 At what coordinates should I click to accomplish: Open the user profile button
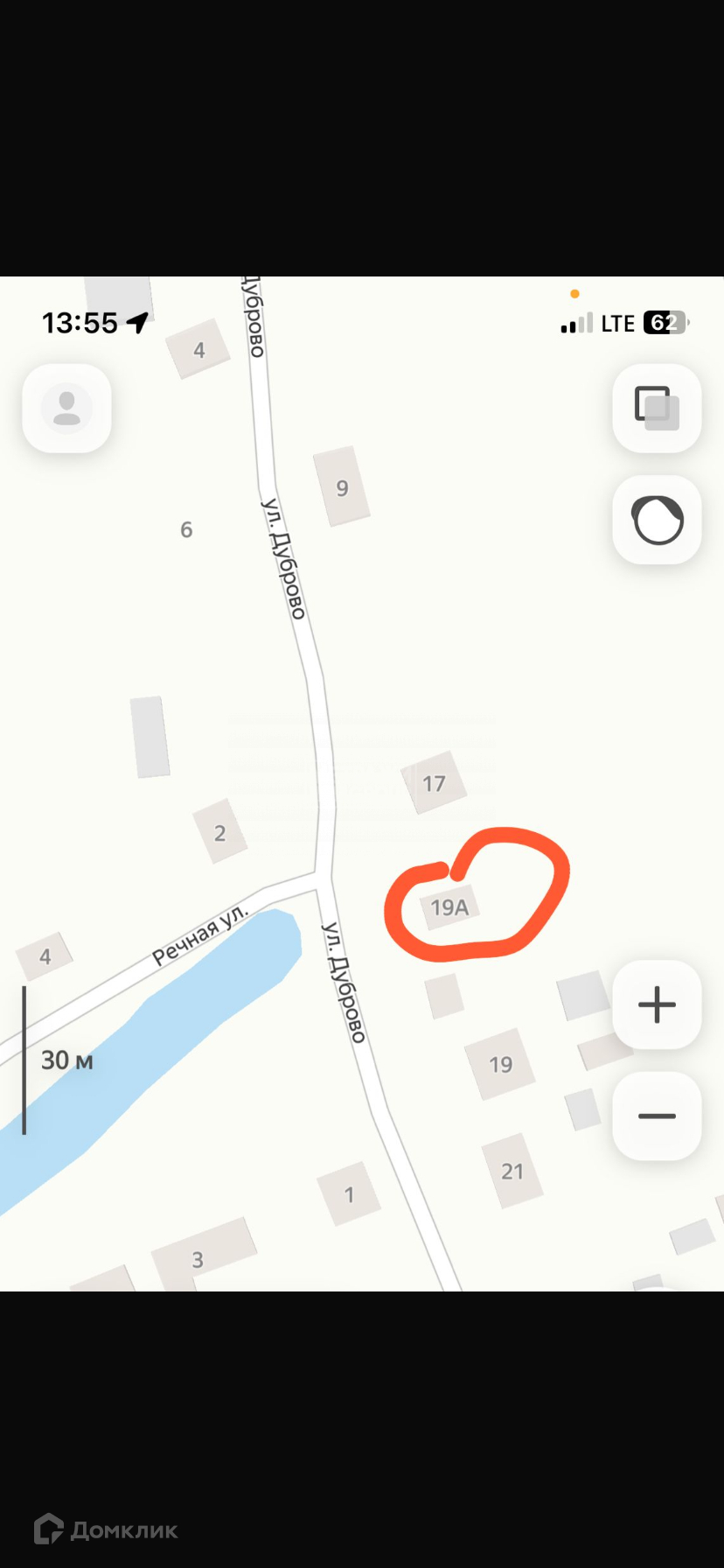[66, 408]
